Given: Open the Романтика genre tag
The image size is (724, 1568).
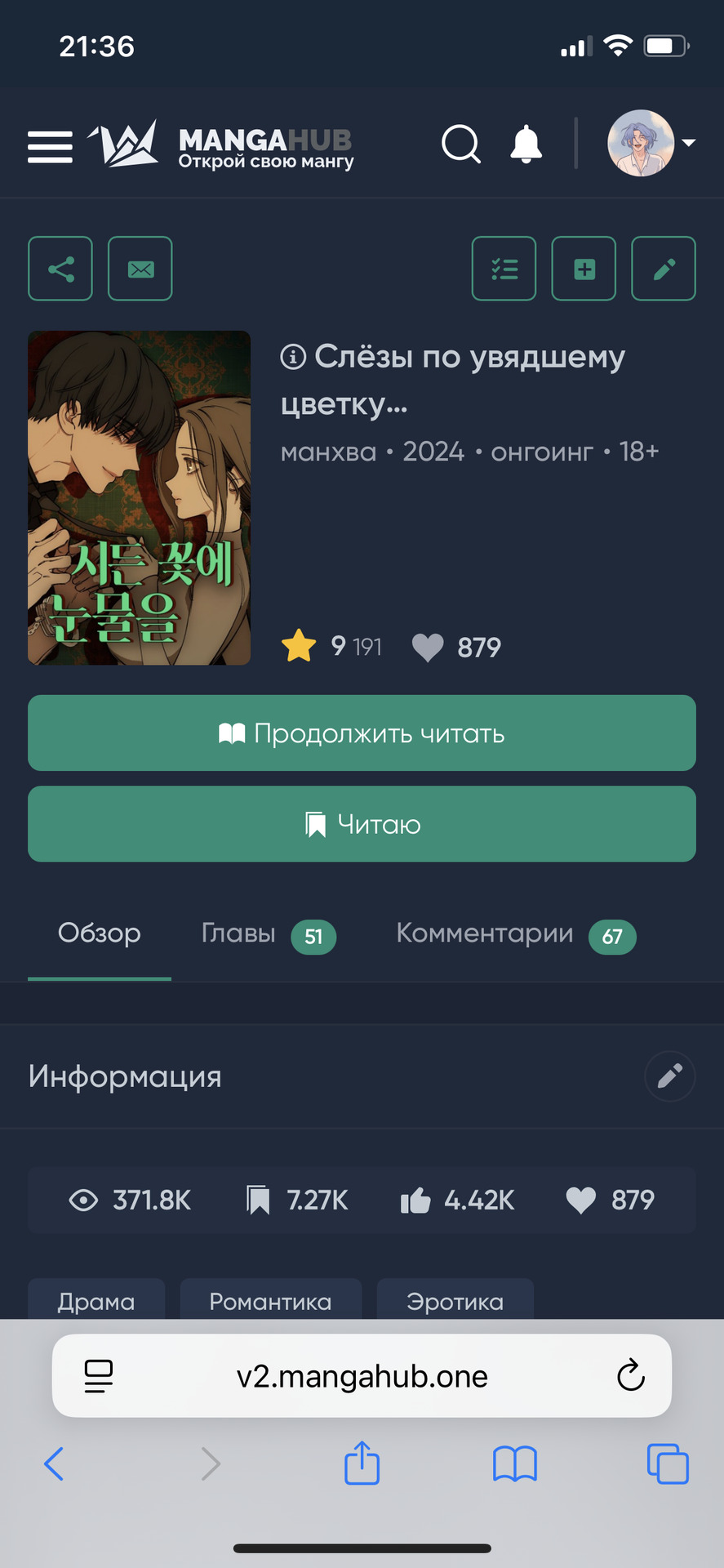Looking at the screenshot, I should (270, 1300).
